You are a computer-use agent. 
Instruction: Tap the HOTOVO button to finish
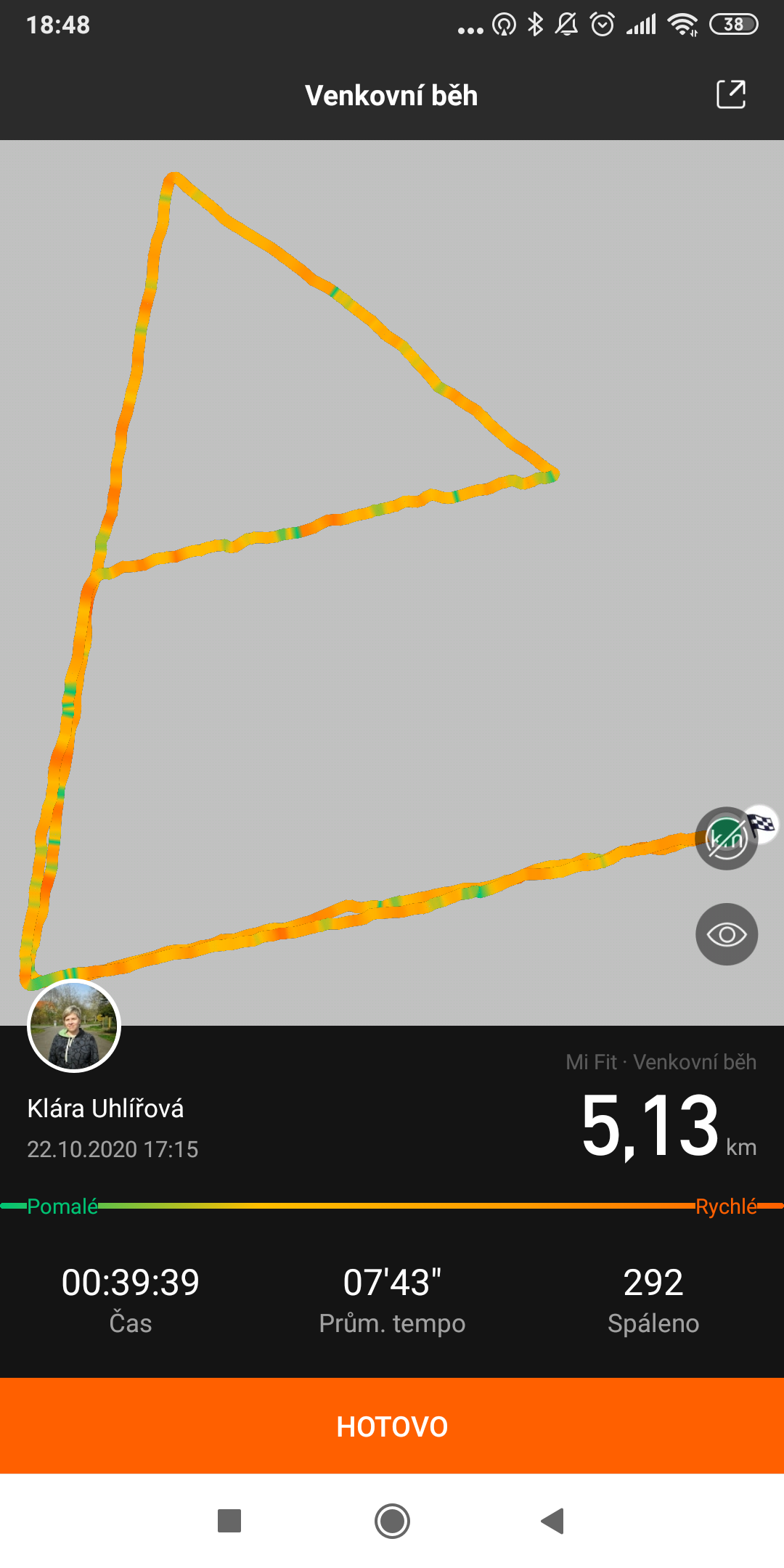pos(392,1426)
